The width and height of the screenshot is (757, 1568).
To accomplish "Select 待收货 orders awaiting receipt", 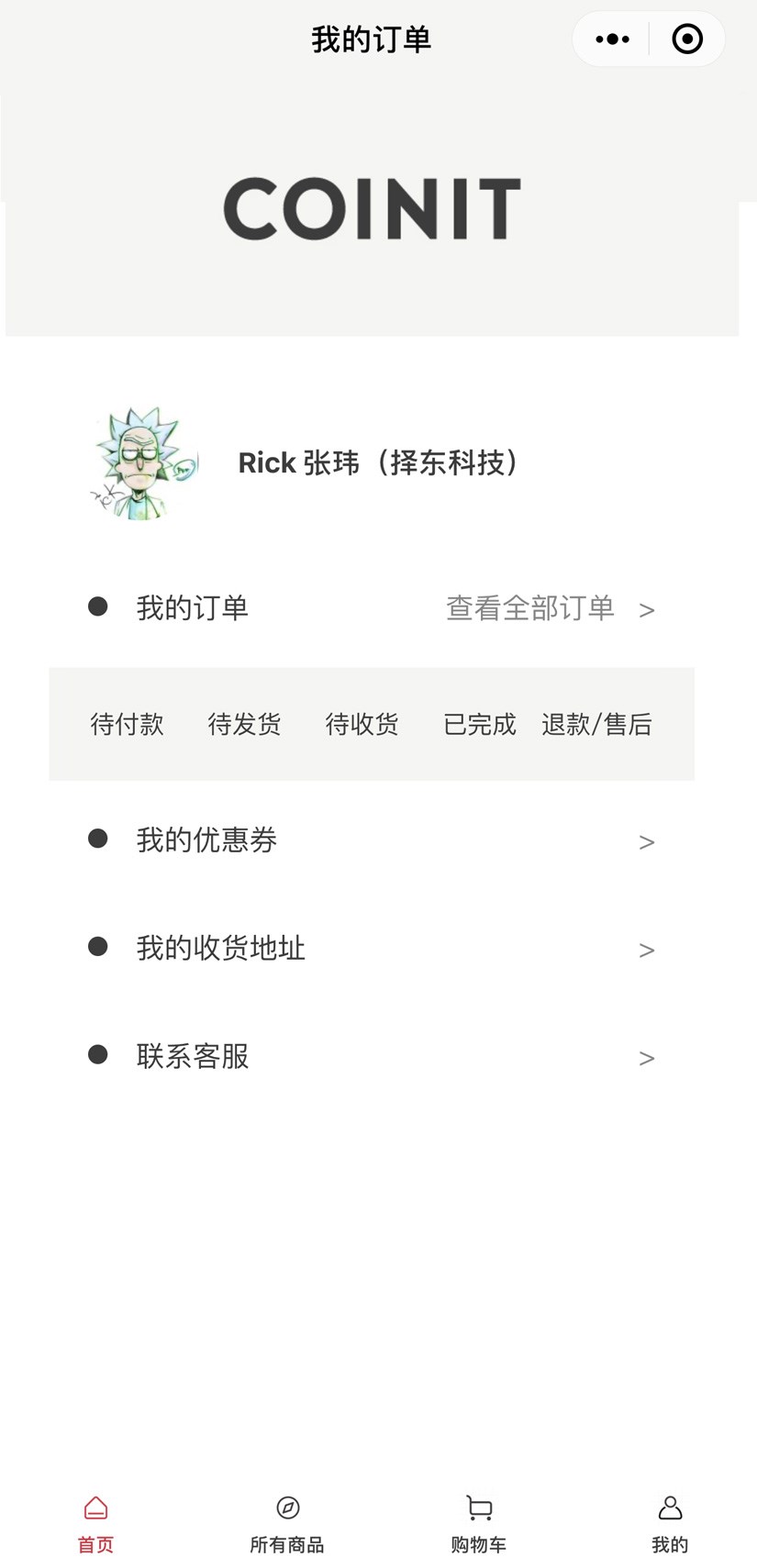I will 362,725.
